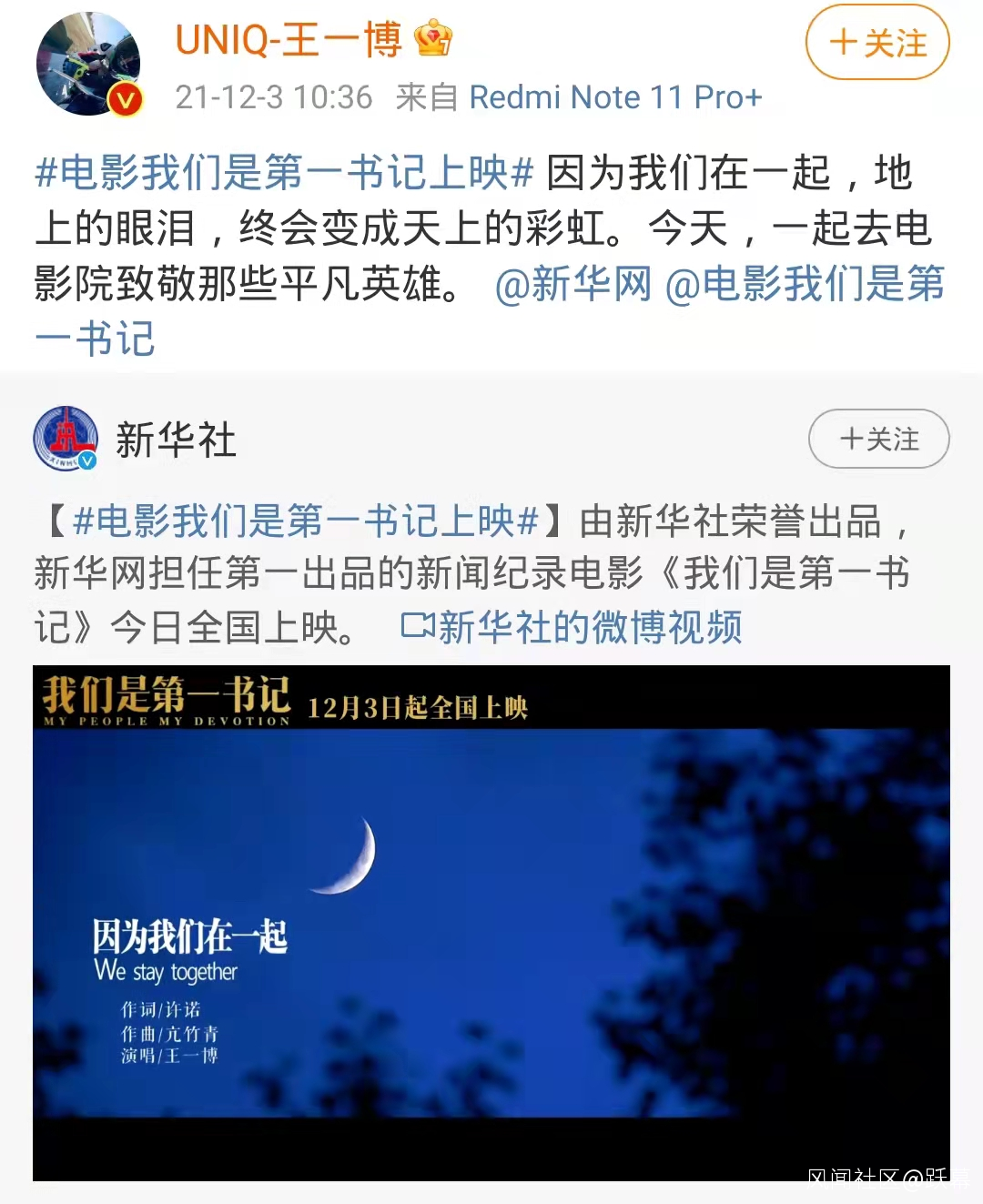Open the Redmi Note 11 Pro+ source link
The width and height of the screenshot is (983, 1204).
coord(614,96)
